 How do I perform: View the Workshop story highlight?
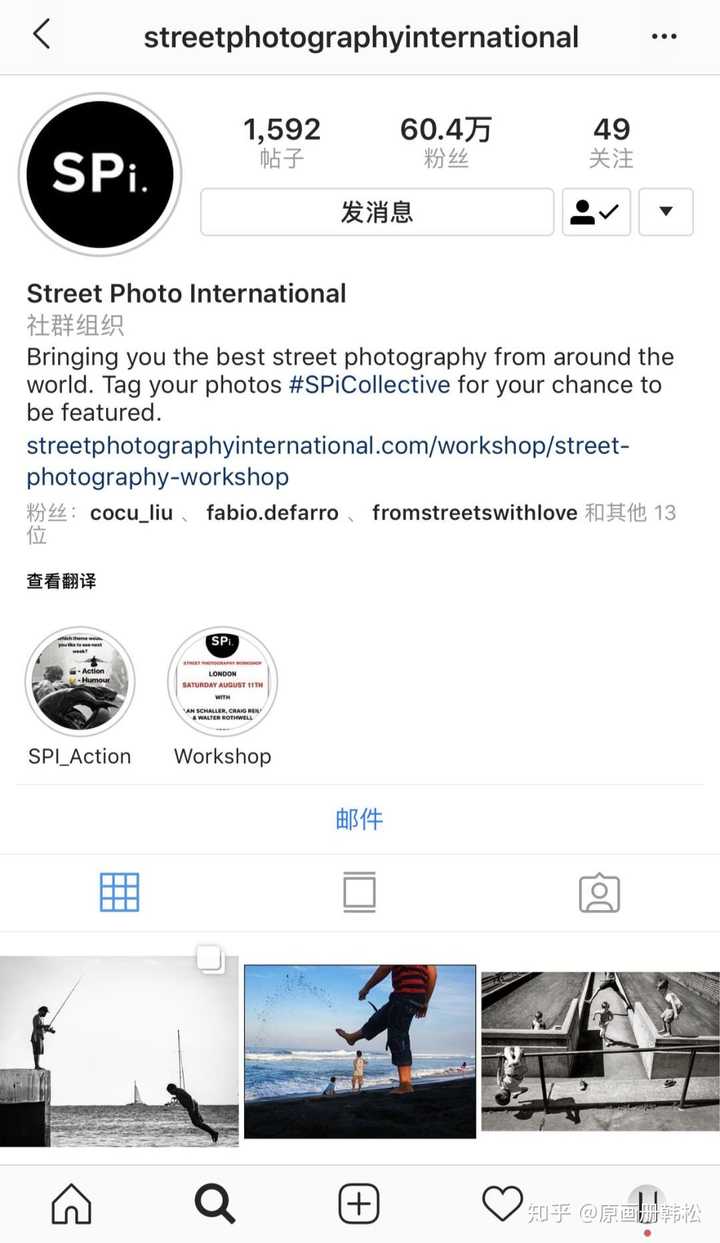coord(222,682)
